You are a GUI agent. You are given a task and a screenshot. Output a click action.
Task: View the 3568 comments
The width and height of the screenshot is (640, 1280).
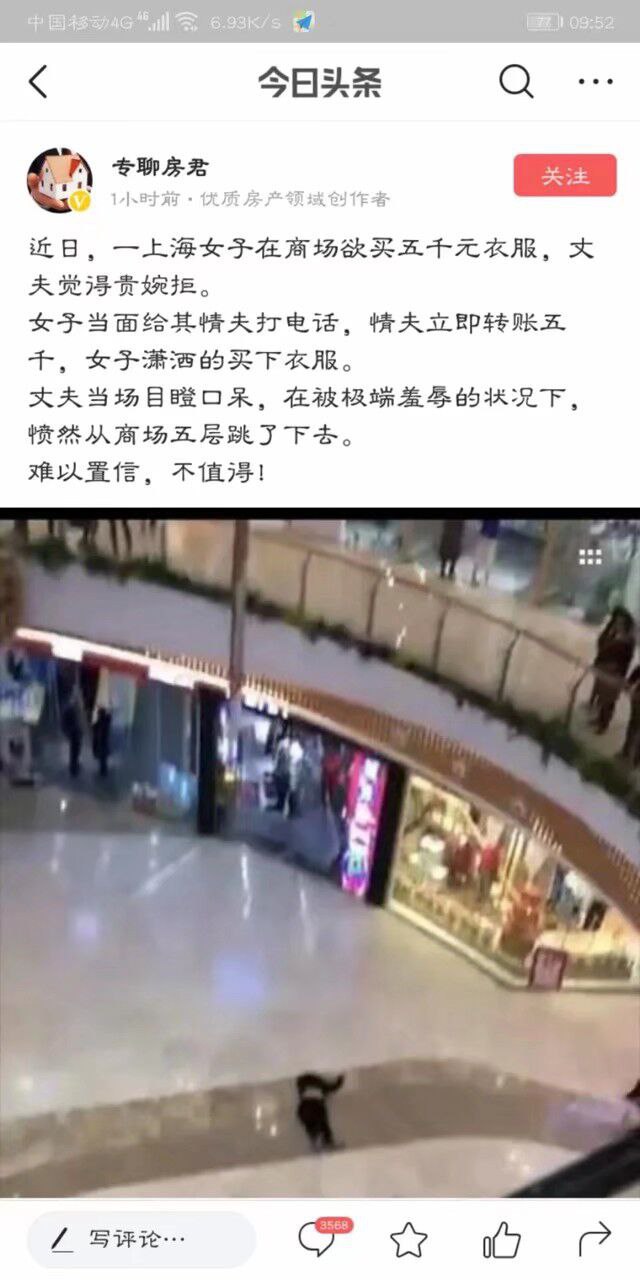pyautogui.click(x=318, y=1240)
